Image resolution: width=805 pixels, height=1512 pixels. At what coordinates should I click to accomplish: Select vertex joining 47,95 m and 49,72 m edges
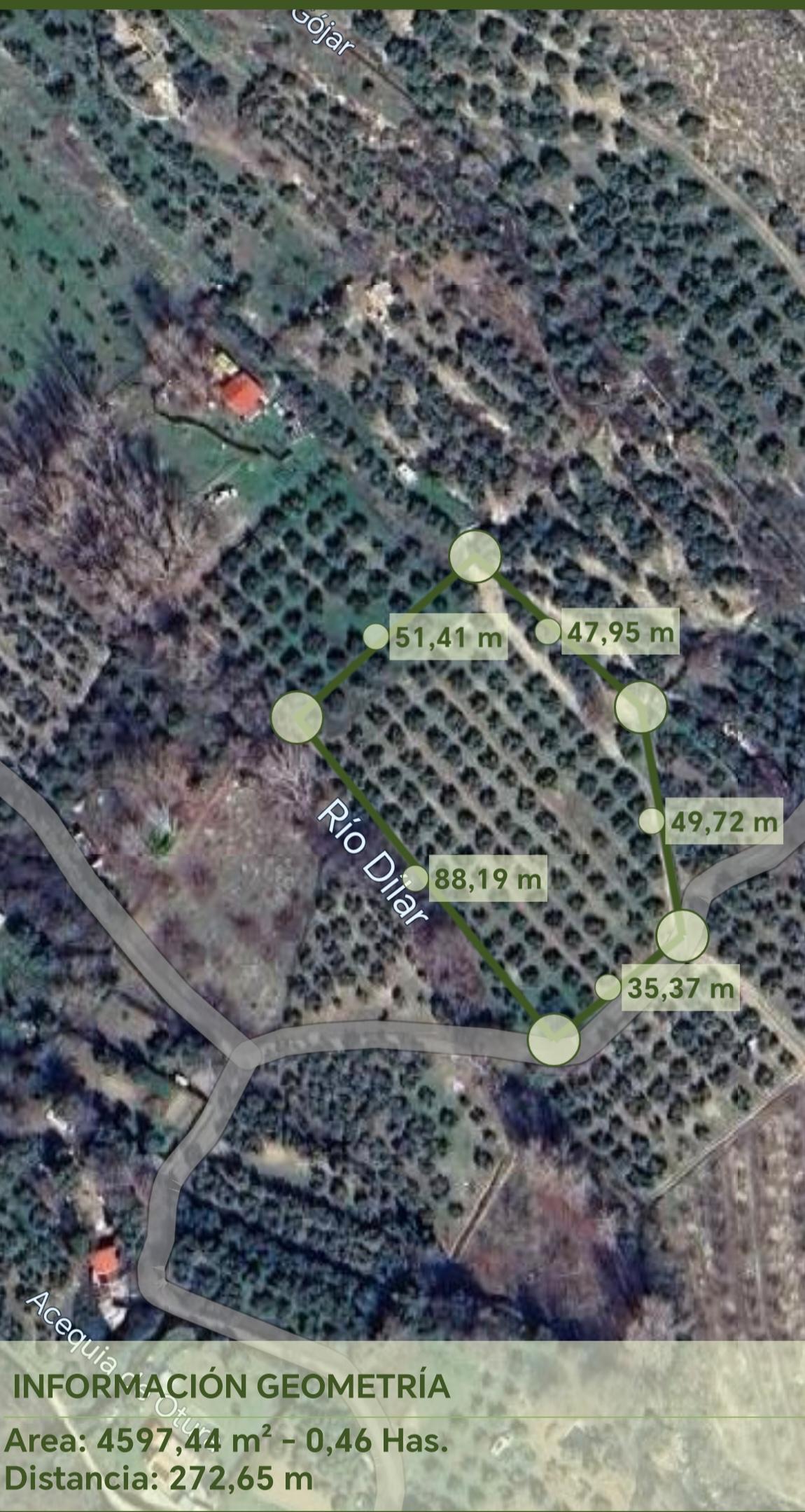click(x=640, y=707)
